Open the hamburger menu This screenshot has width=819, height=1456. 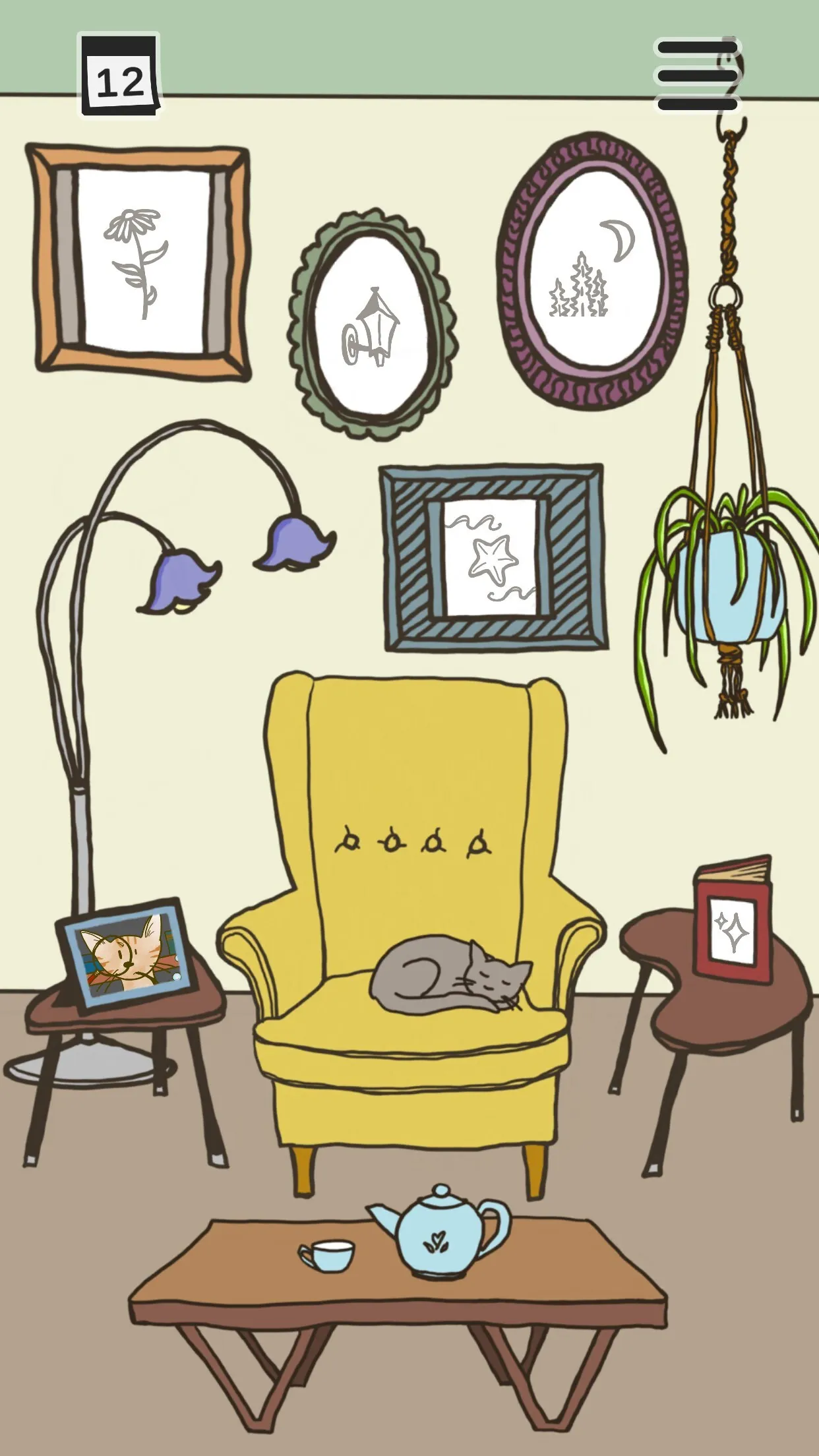(698, 75)
